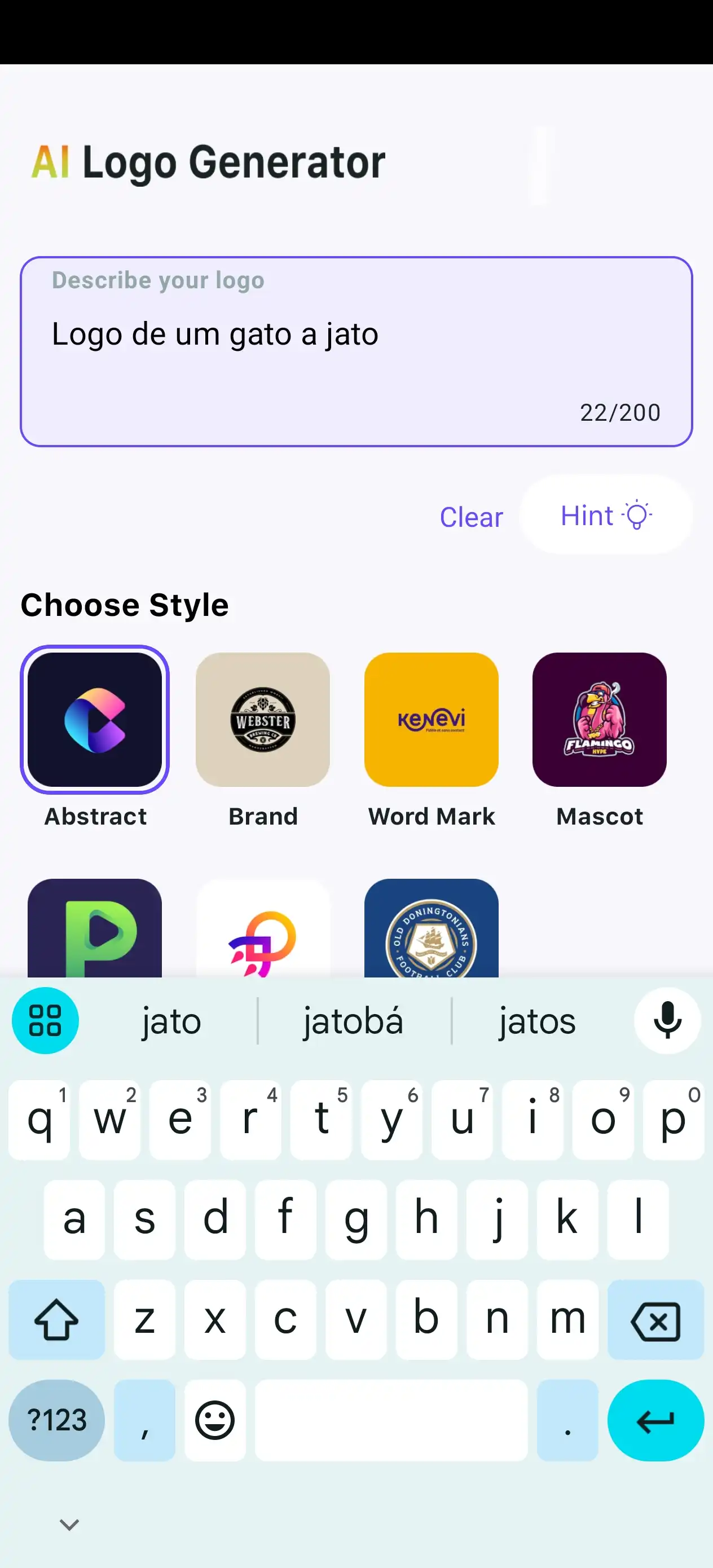The height and width of the screenshot is (1568, 713).
Task: Get a Hint for the prompt
Action: point(605,515)
